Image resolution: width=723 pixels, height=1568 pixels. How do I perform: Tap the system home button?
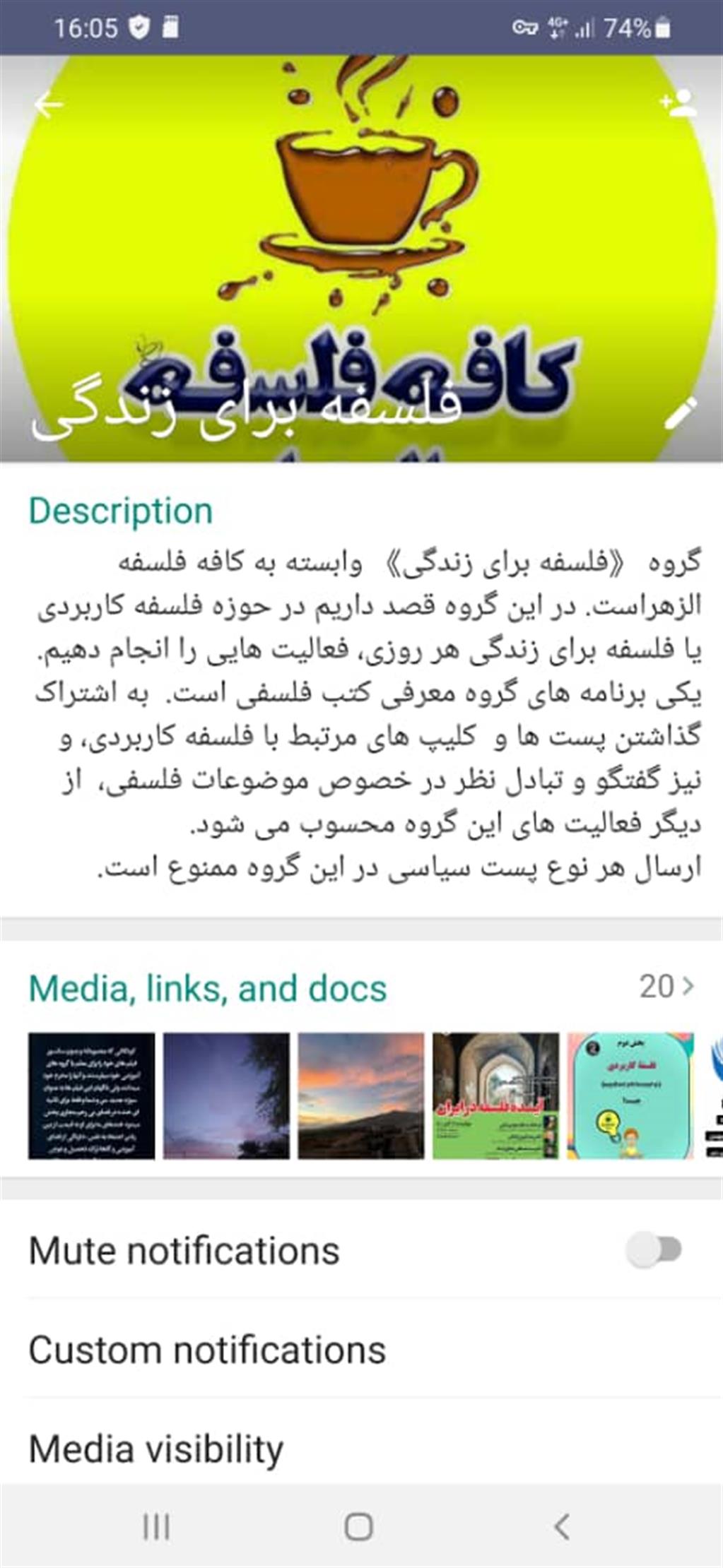pos(358,1526)
